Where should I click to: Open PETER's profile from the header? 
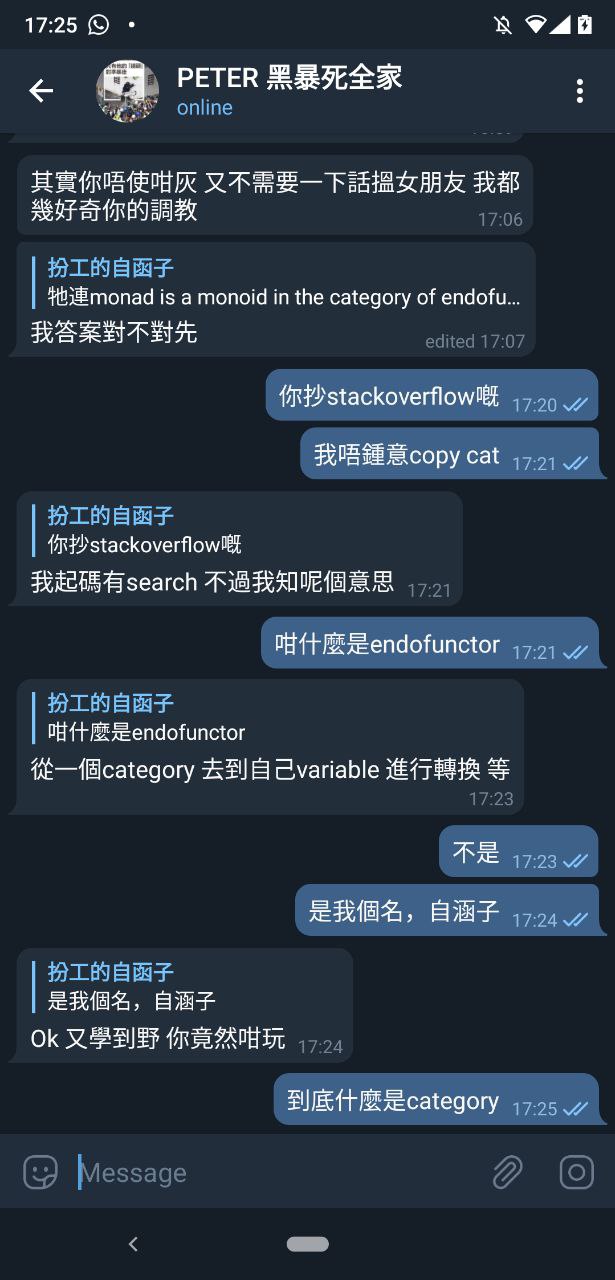[288, 91]
